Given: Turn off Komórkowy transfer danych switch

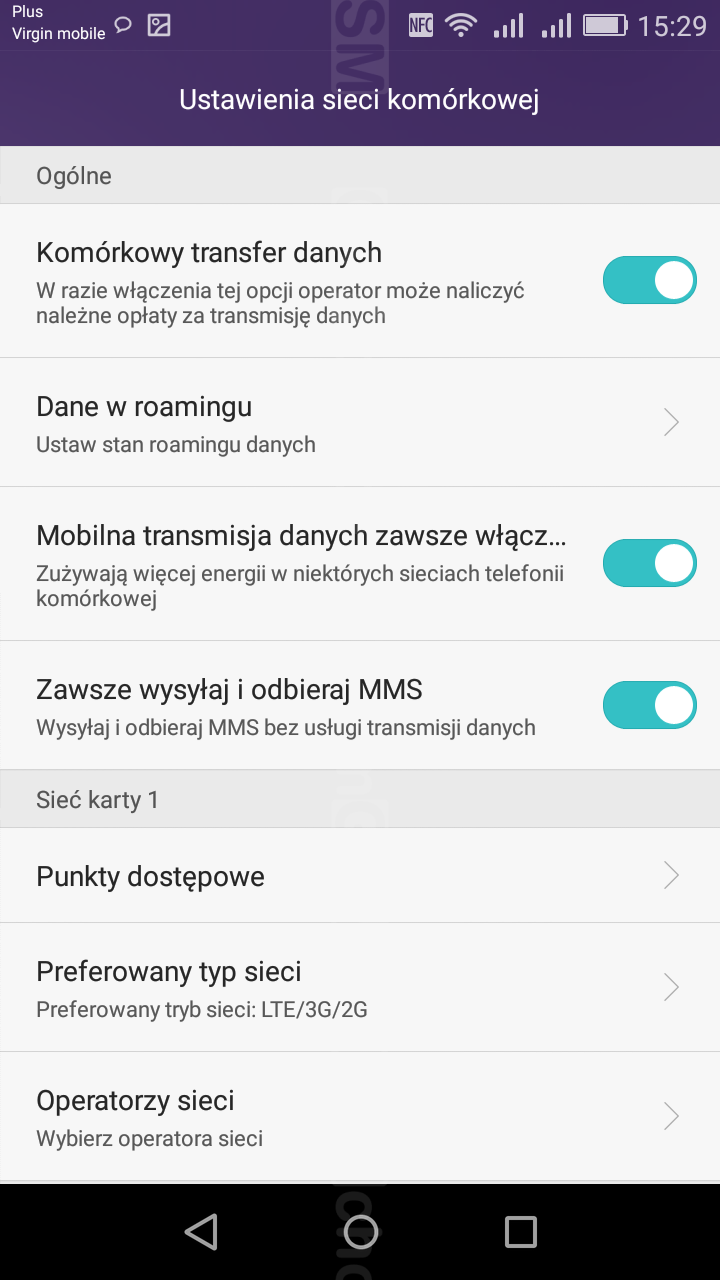Looking at the screenshot, I should point(649,280).
